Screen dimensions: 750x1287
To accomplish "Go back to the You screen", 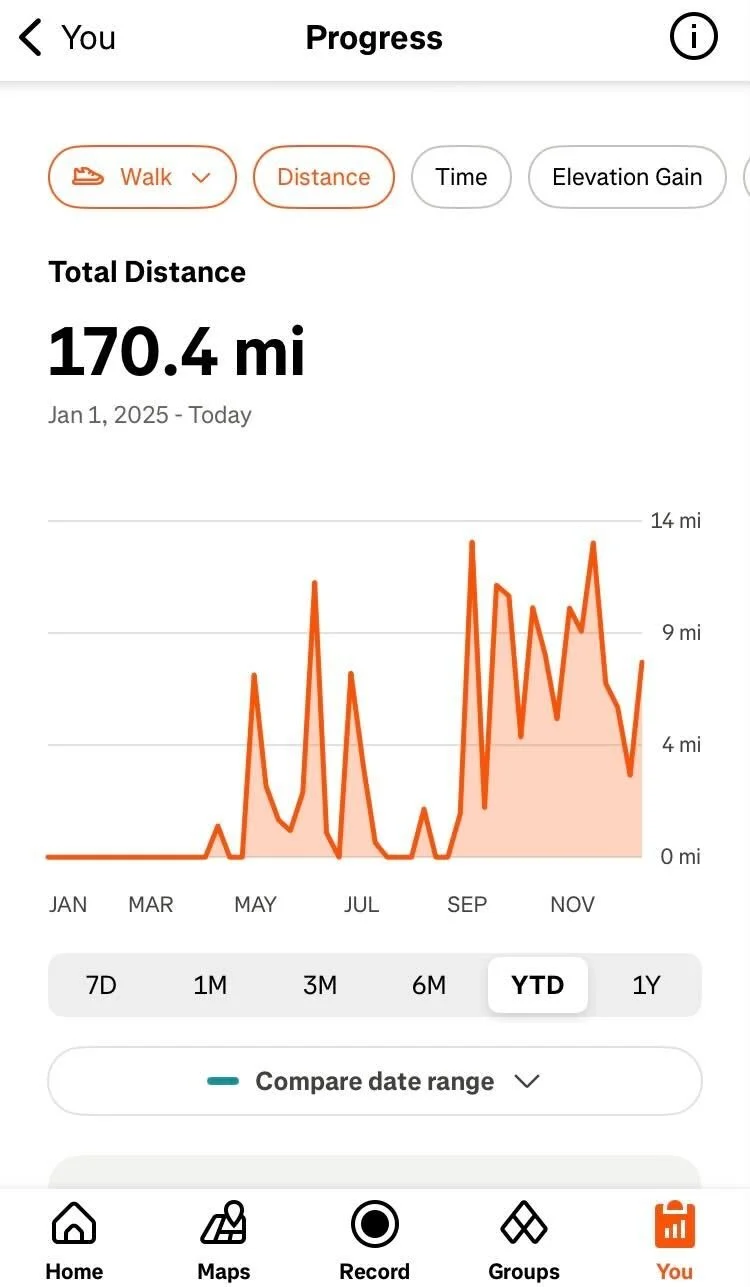I will pos(66,39).
